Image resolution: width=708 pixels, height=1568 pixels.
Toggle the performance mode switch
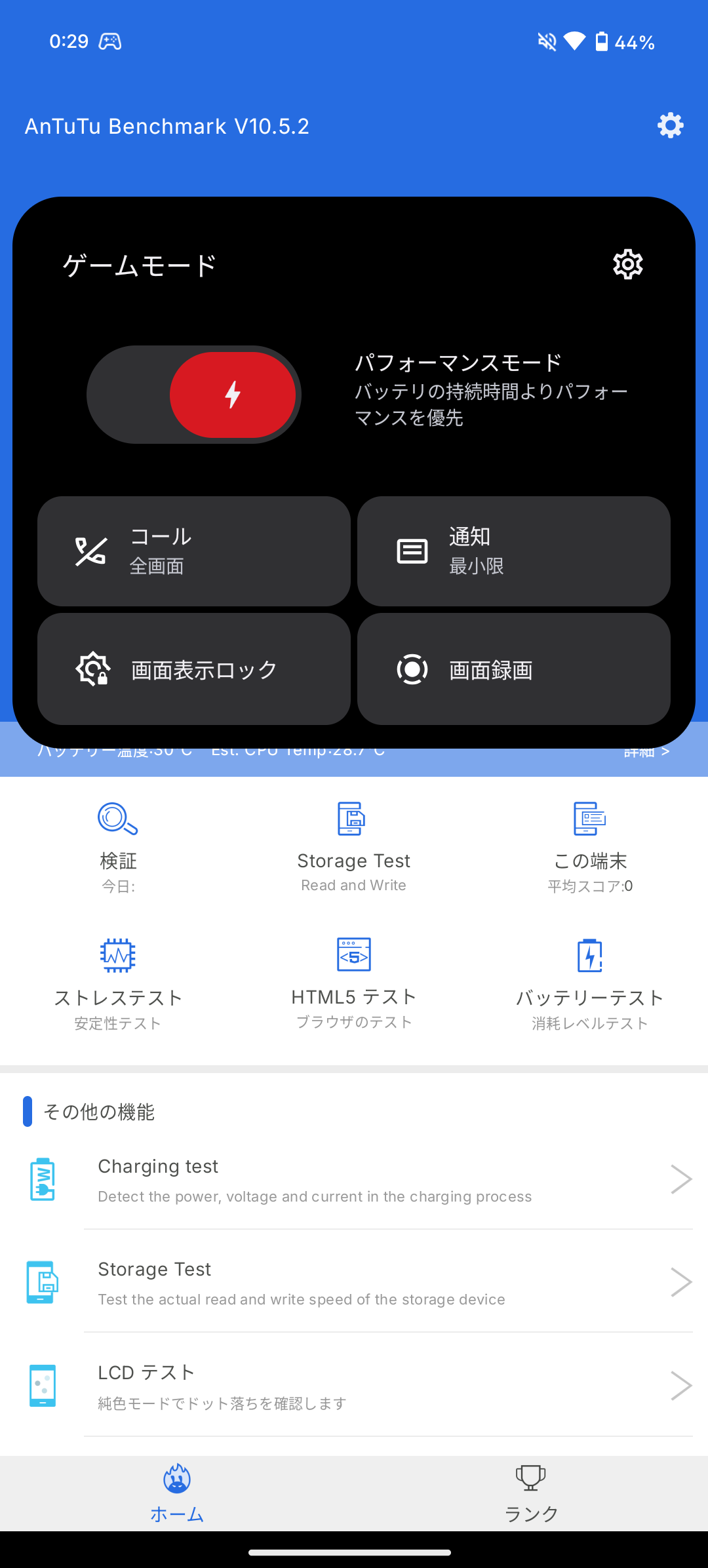[194, 395]
